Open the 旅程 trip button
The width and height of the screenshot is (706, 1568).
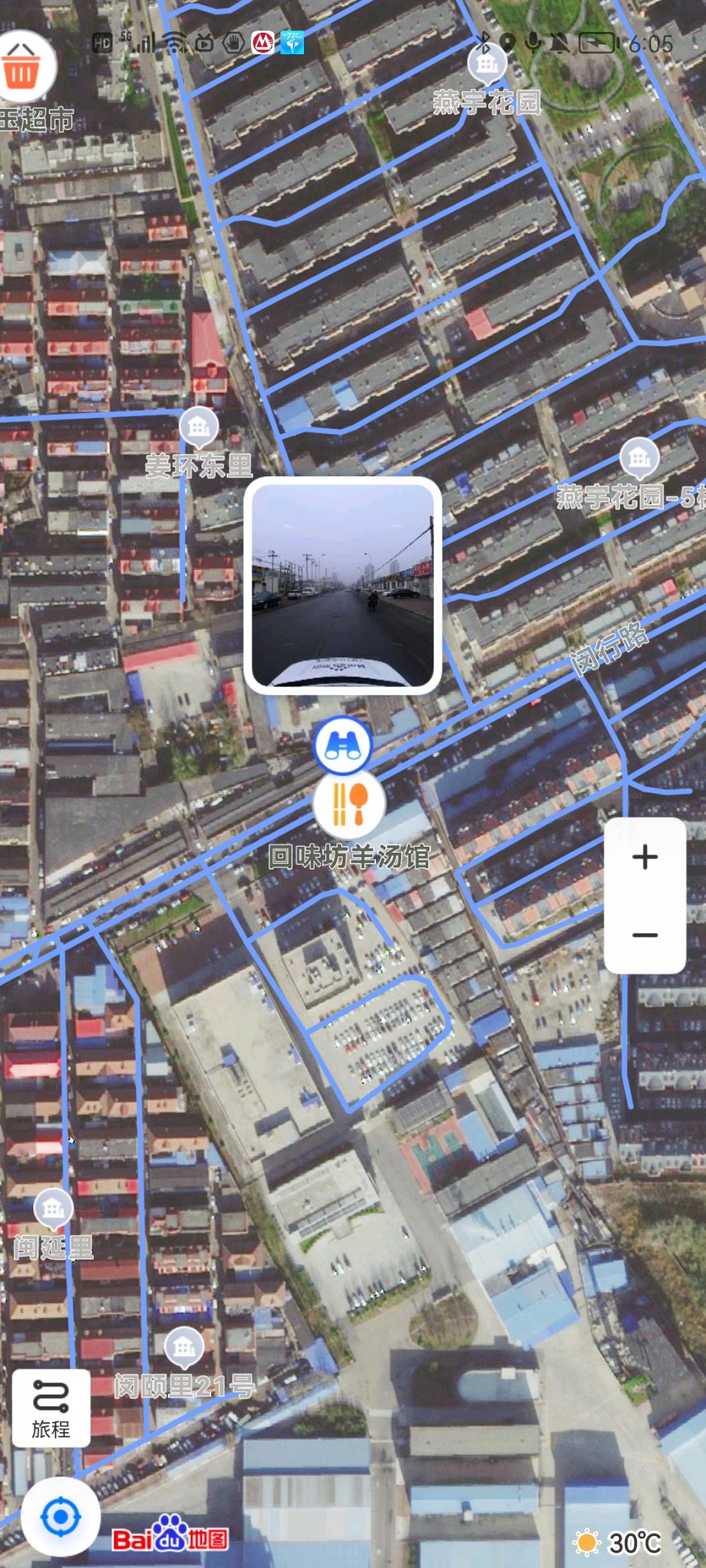point(51,1408)
